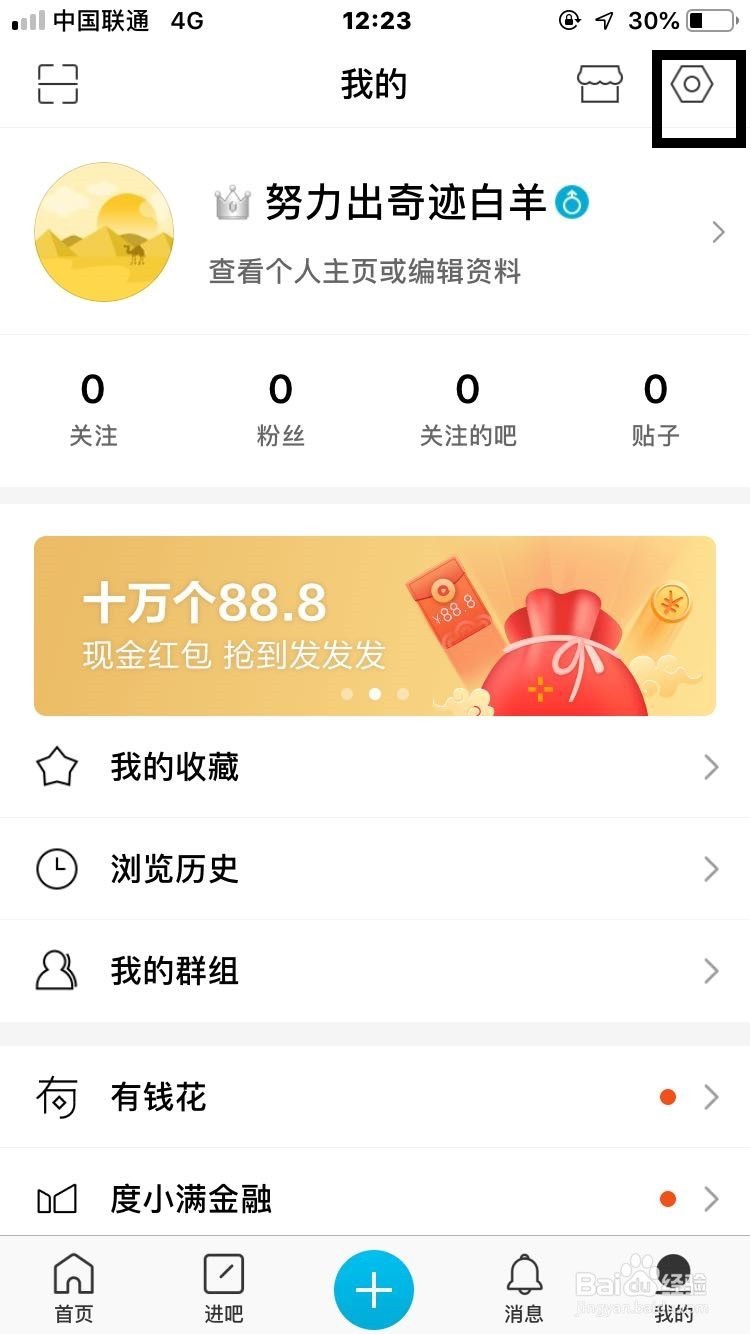Open 查看个人主页或编辑资料
Screen dimensions: 750x1334
(365, 272)
